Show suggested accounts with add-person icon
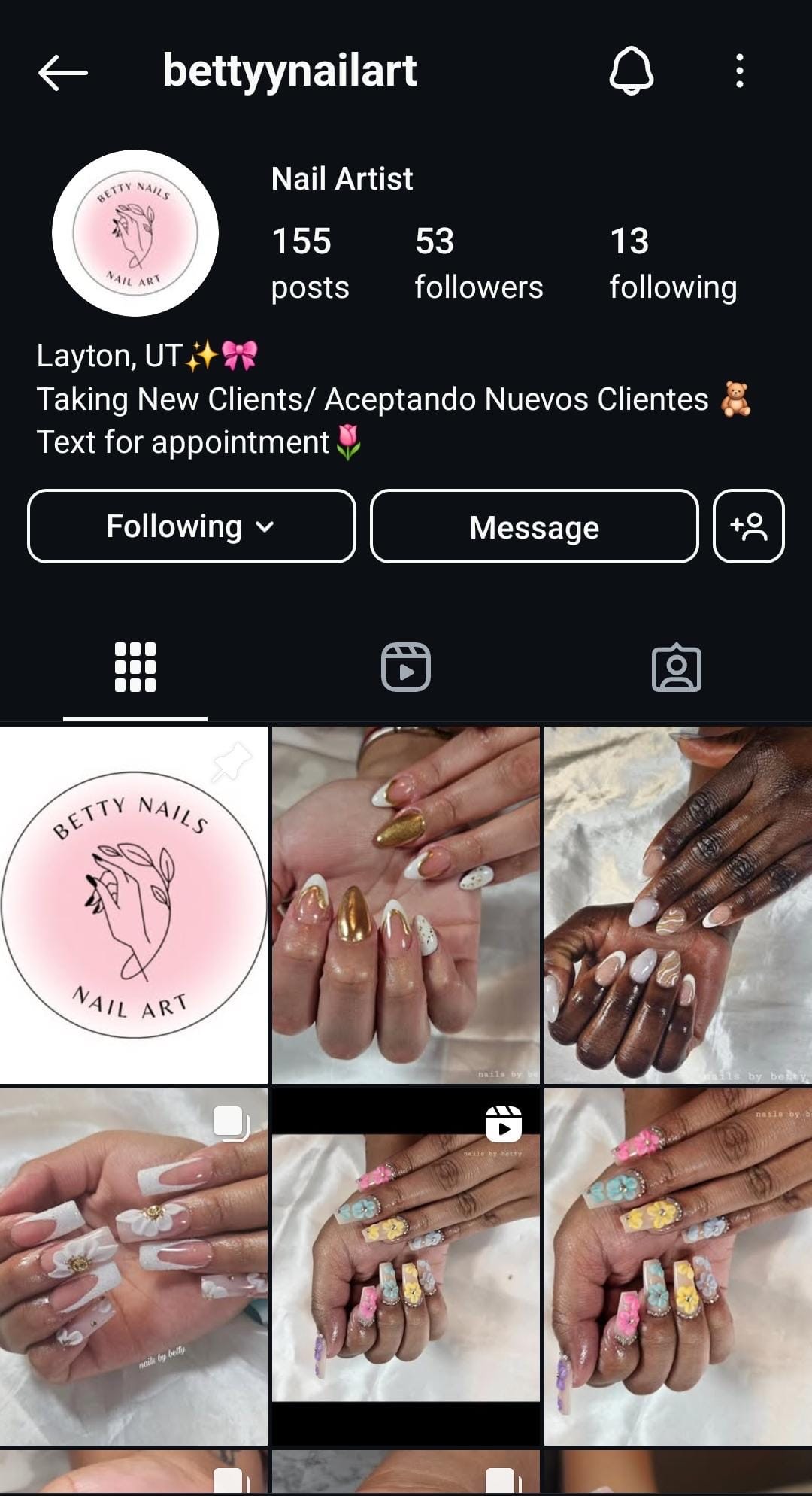 [748, 526]
